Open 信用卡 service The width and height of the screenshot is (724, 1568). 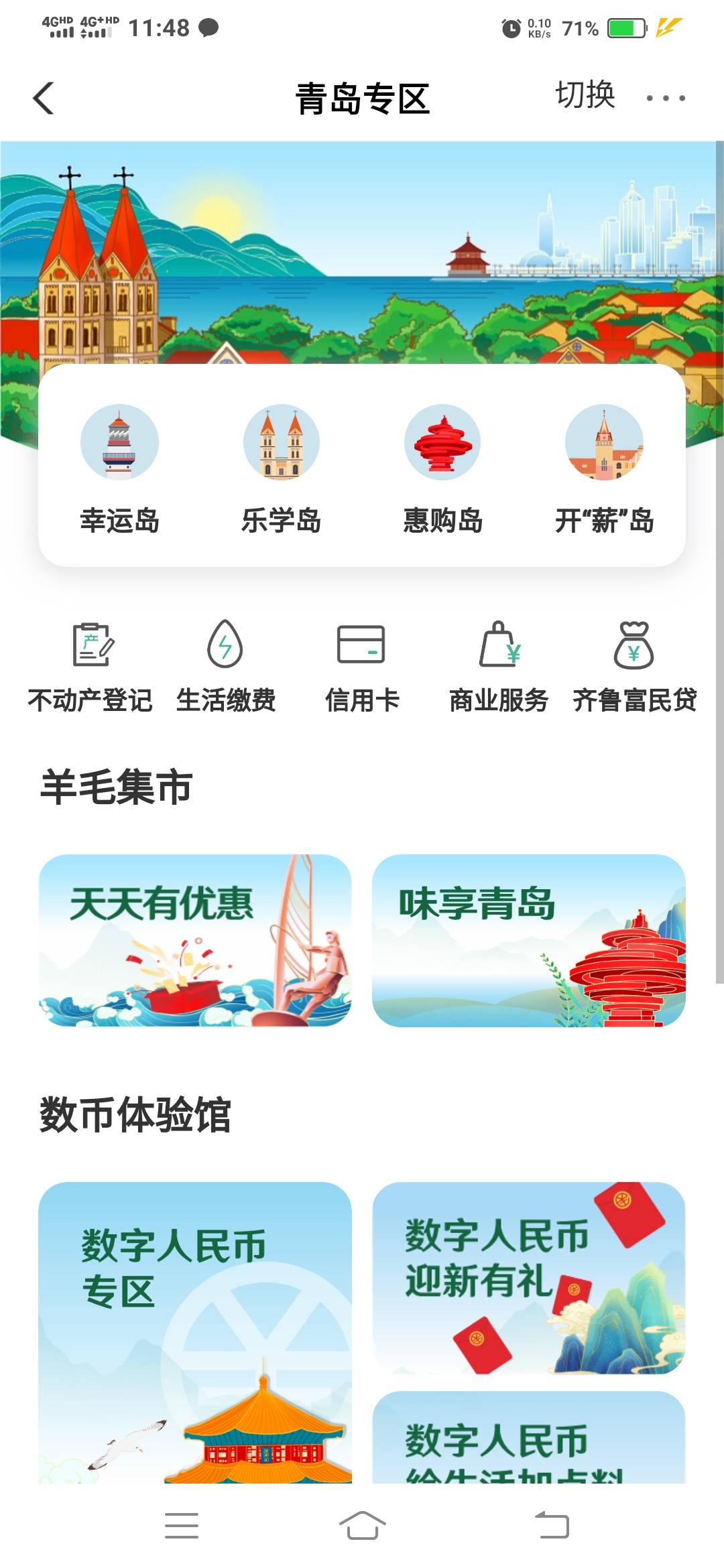tap(362, 667)
